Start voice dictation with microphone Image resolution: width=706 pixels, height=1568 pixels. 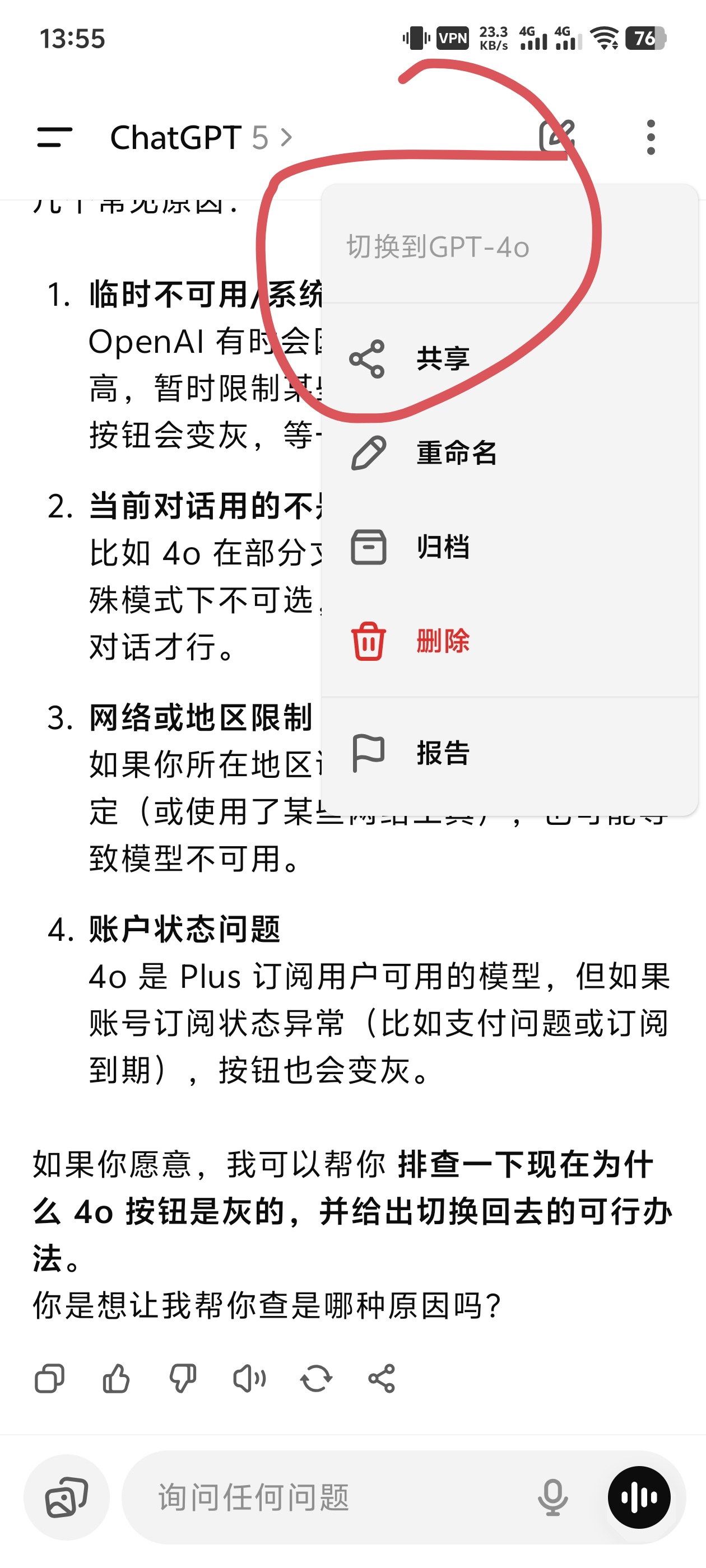pyautogui.click(x=552, y=1497)
